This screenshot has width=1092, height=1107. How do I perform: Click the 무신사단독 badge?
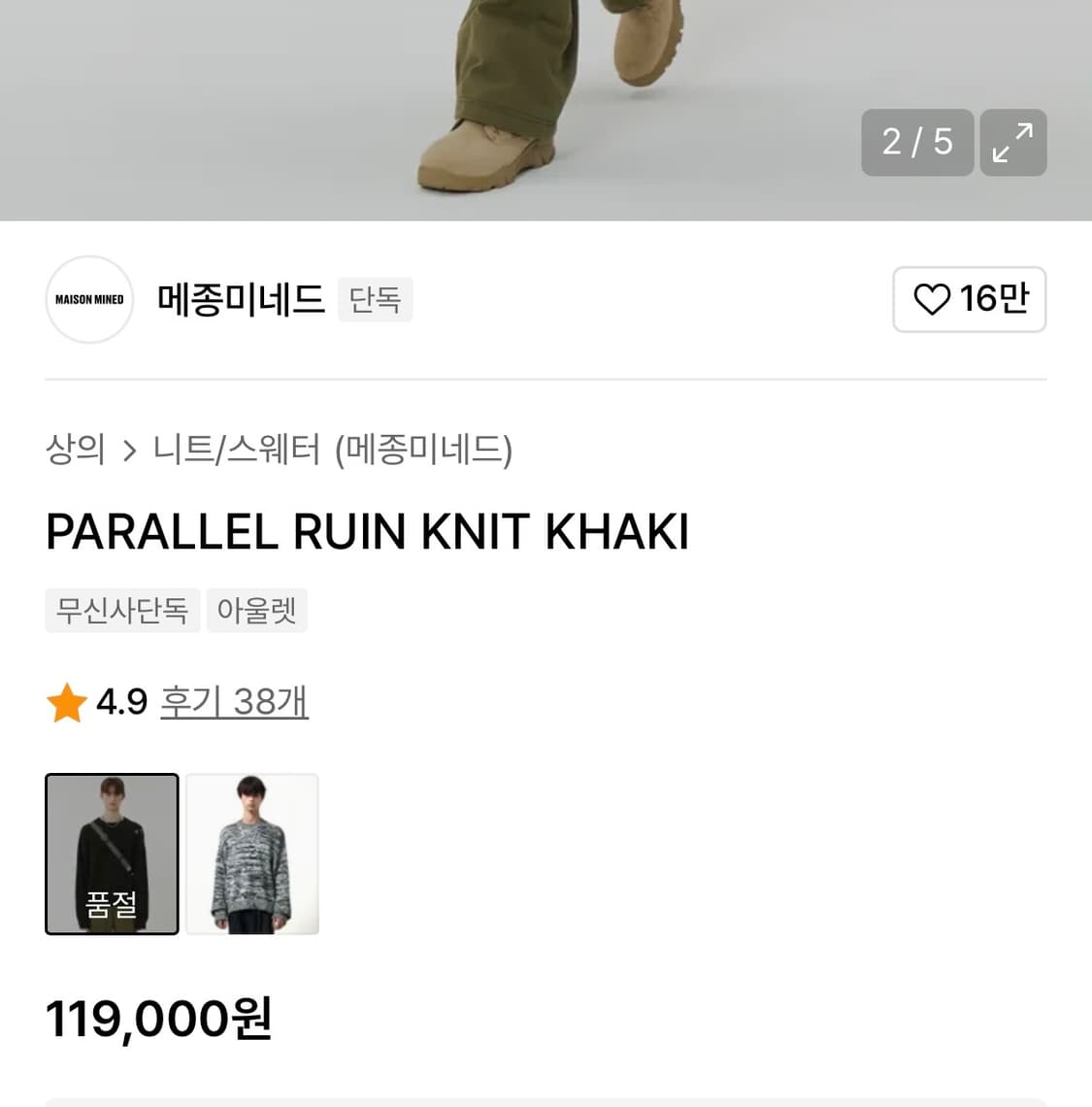pos(122,610)
